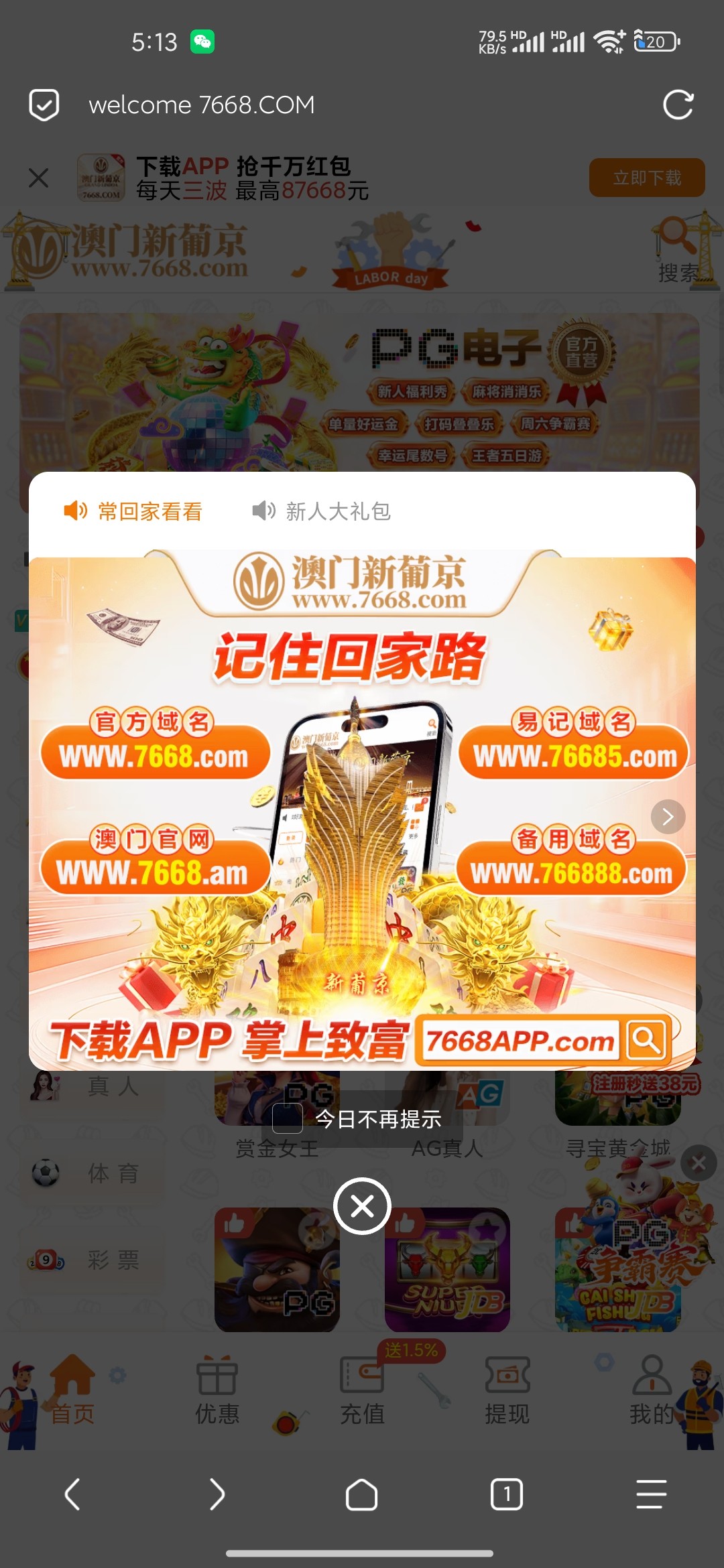Dismiss the app download banner
Screen dimensions: 724x1568
(39, 178)
